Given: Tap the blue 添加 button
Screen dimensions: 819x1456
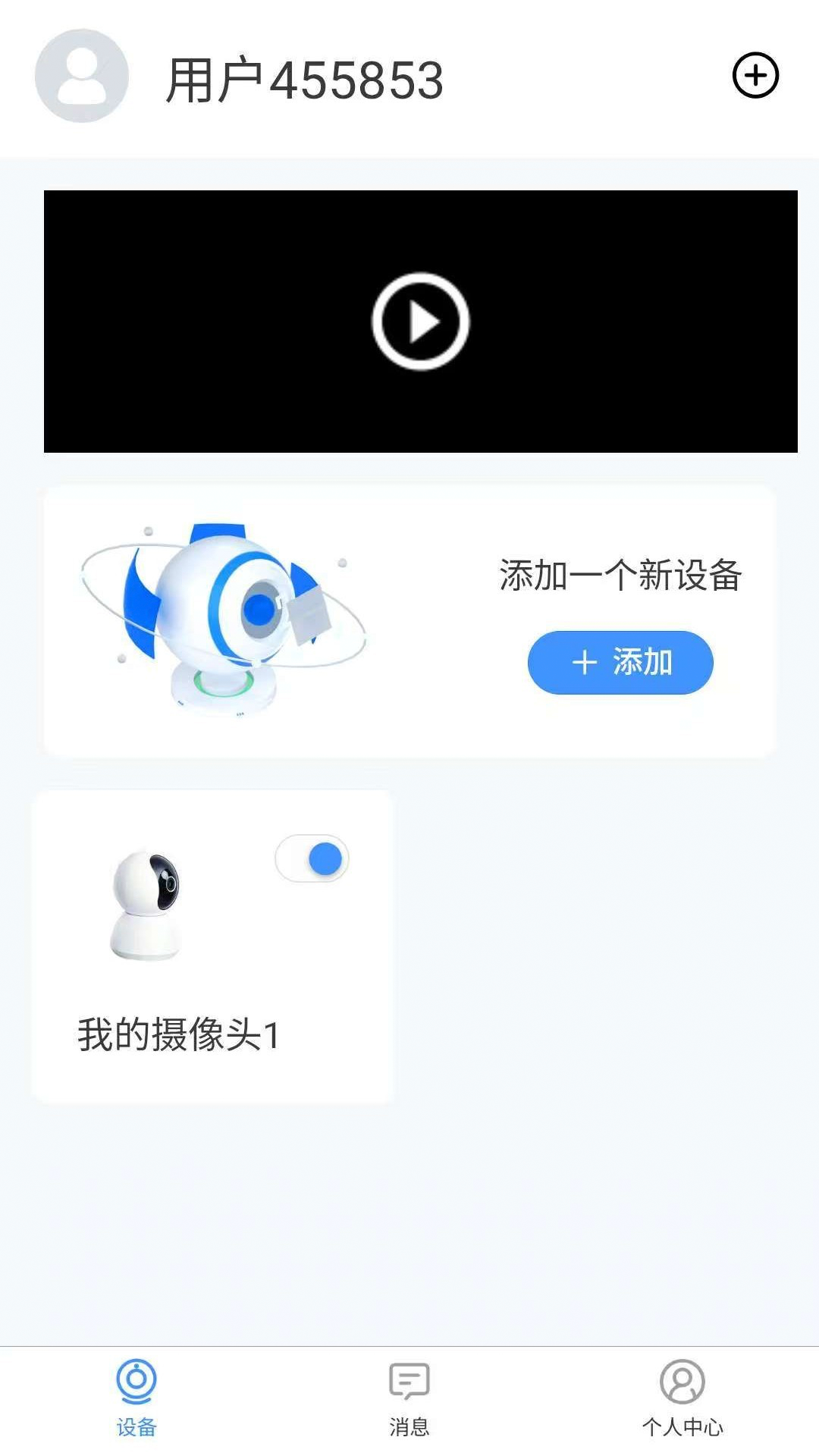Looking at the screenshot, I should click(620, 663).
